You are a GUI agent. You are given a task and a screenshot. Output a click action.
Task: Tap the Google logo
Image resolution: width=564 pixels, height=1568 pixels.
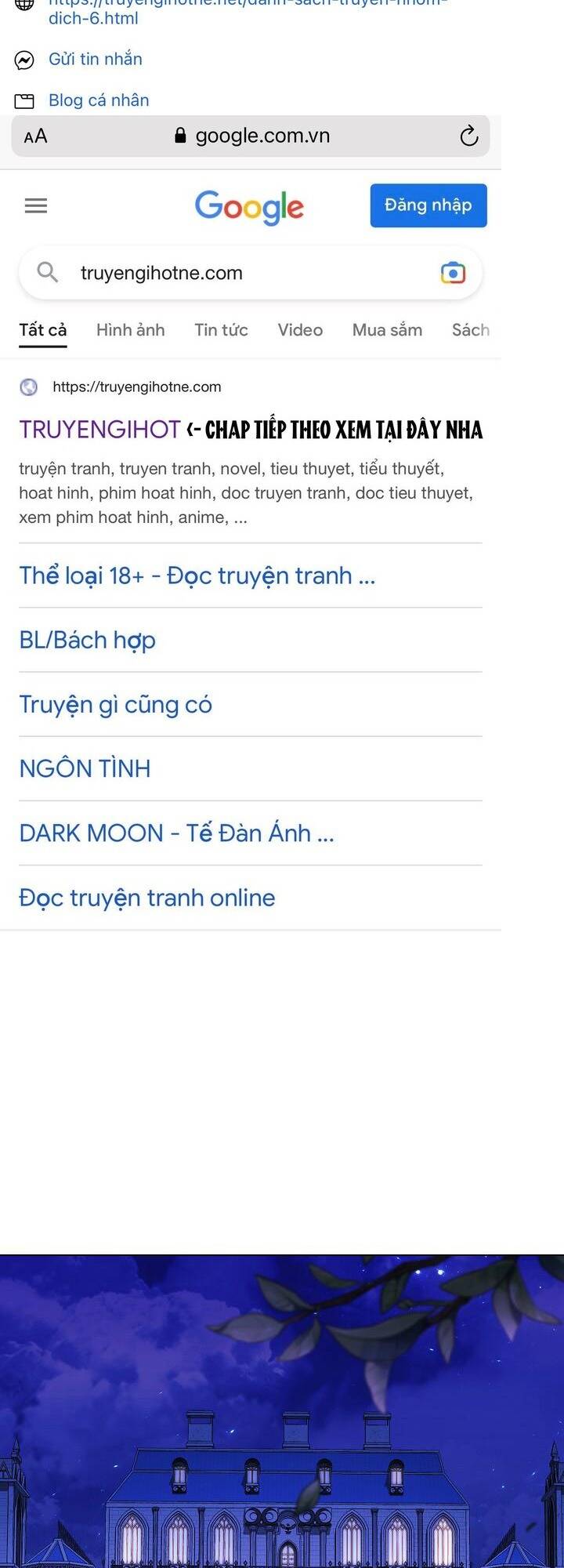[x=249, y=206]
